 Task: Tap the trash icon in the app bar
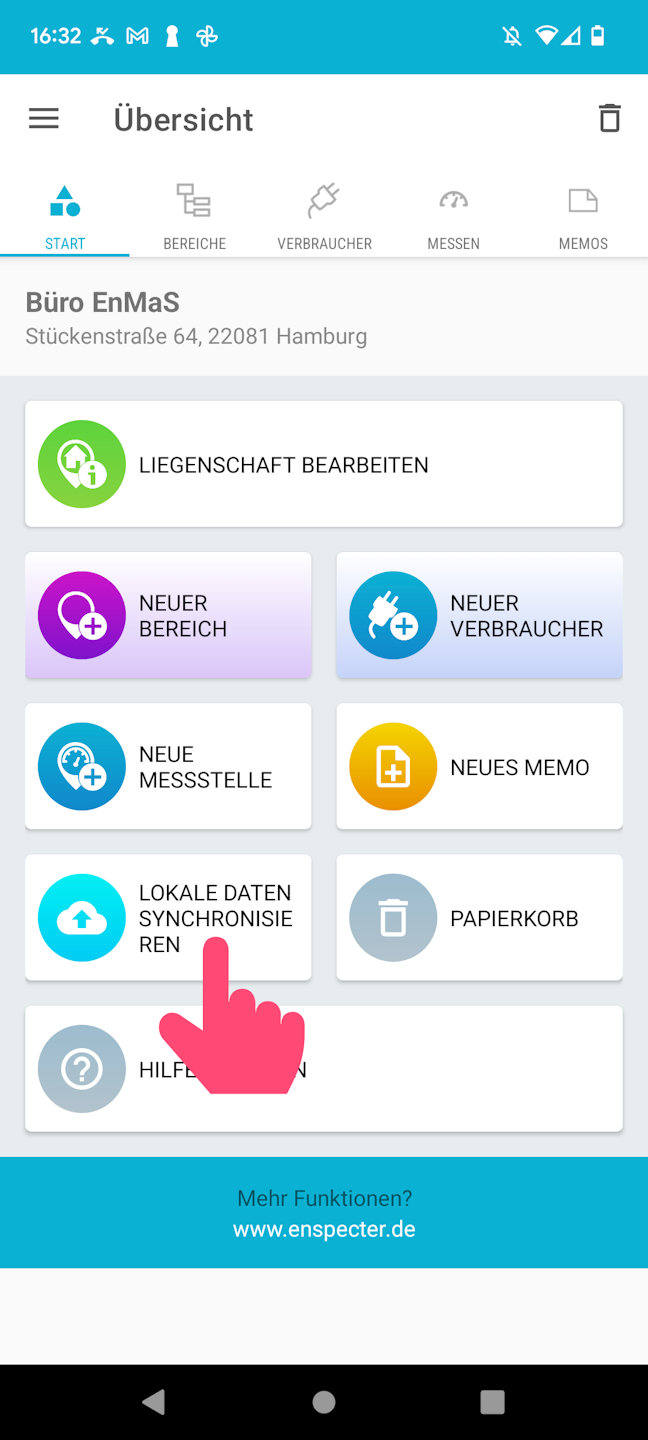(609, 119)
